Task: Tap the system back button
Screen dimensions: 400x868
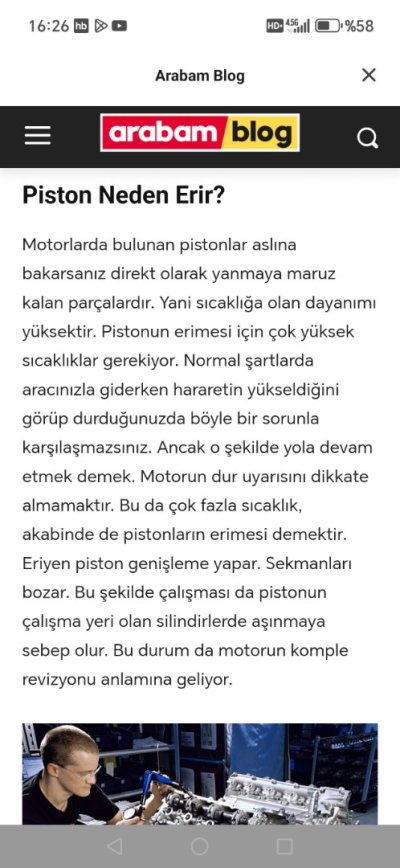Action: [115, 846]
